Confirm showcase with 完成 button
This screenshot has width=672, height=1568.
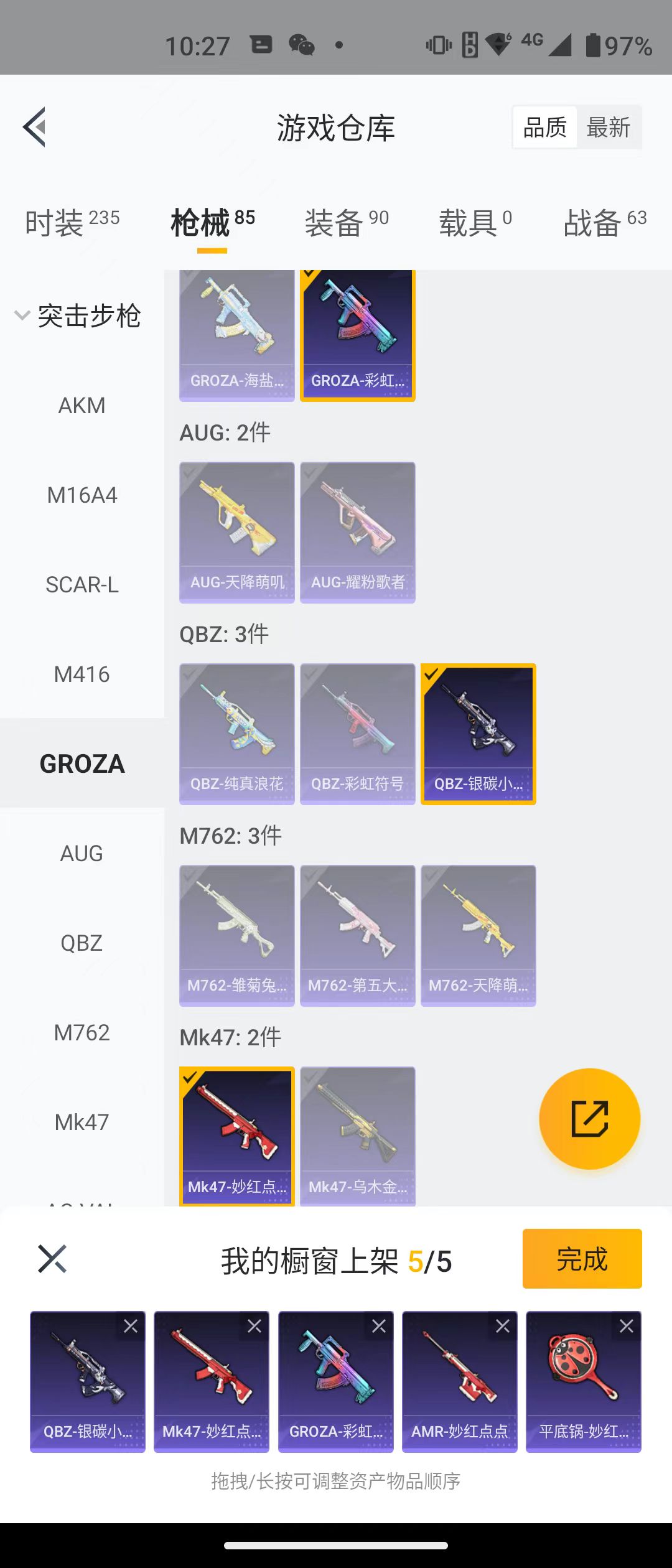[582, 1259]
